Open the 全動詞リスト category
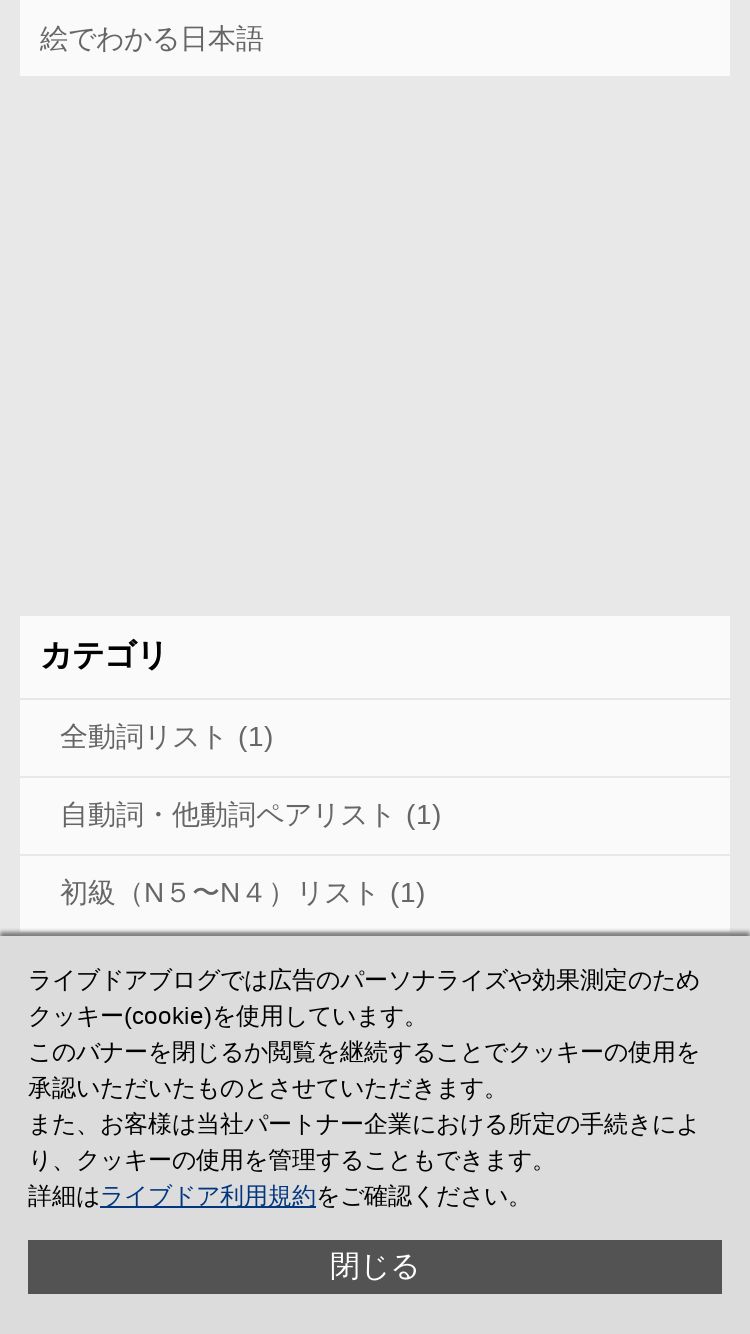This screenshot has width=750, height=1334. coord(375,738)
